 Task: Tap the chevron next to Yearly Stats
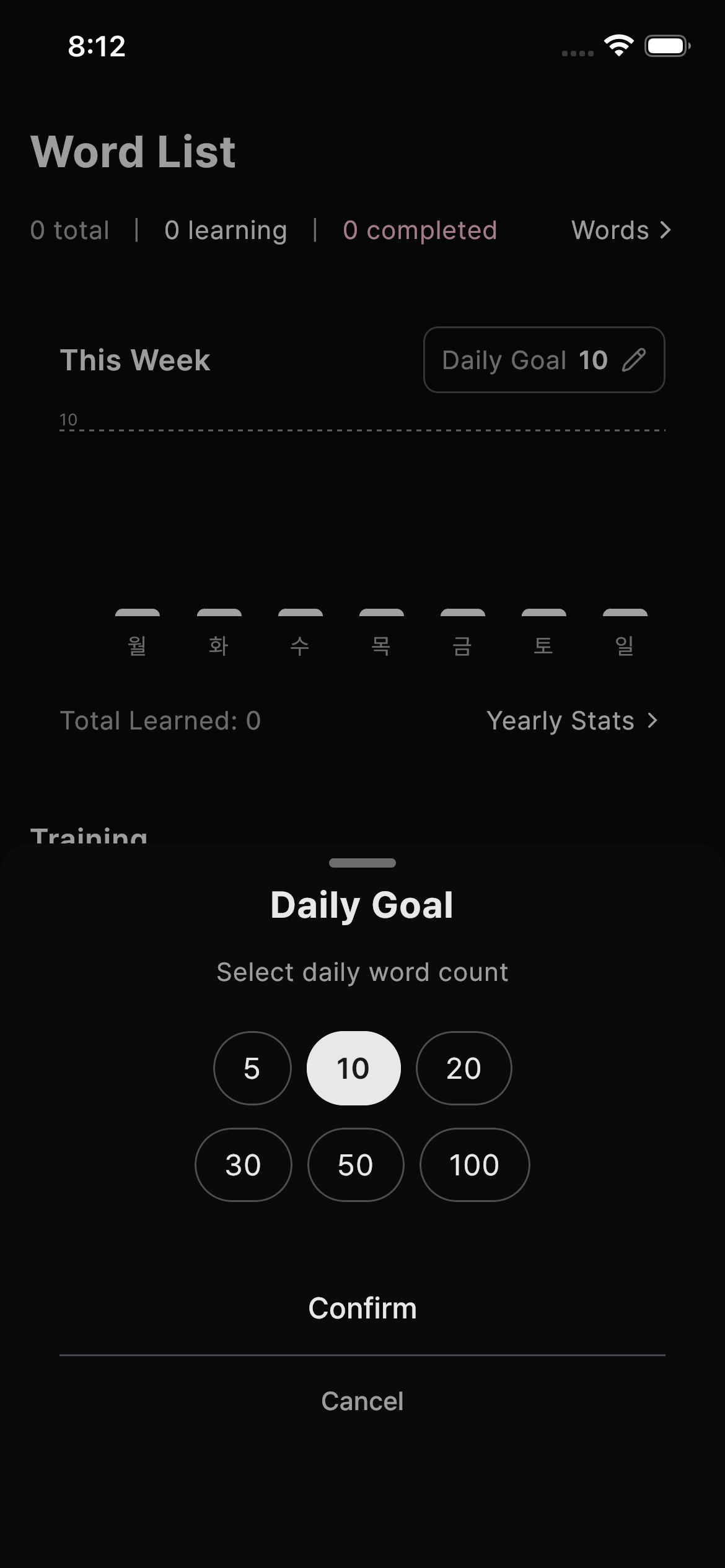click(x=652, y=720)
